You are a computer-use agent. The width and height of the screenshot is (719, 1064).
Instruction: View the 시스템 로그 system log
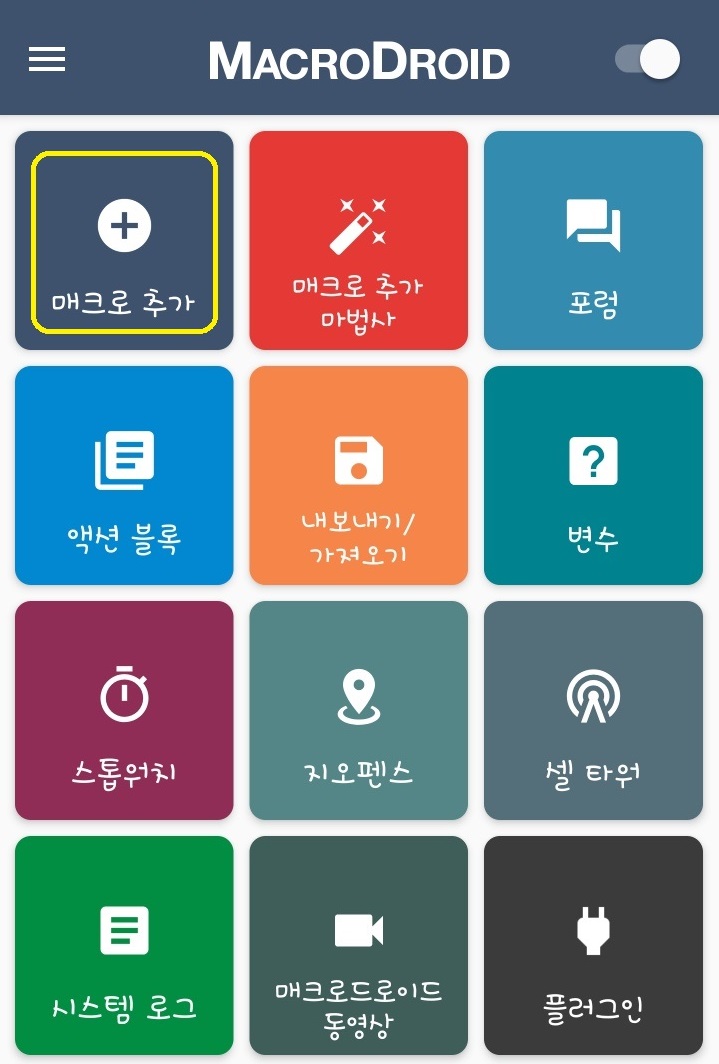click(124, 945)
